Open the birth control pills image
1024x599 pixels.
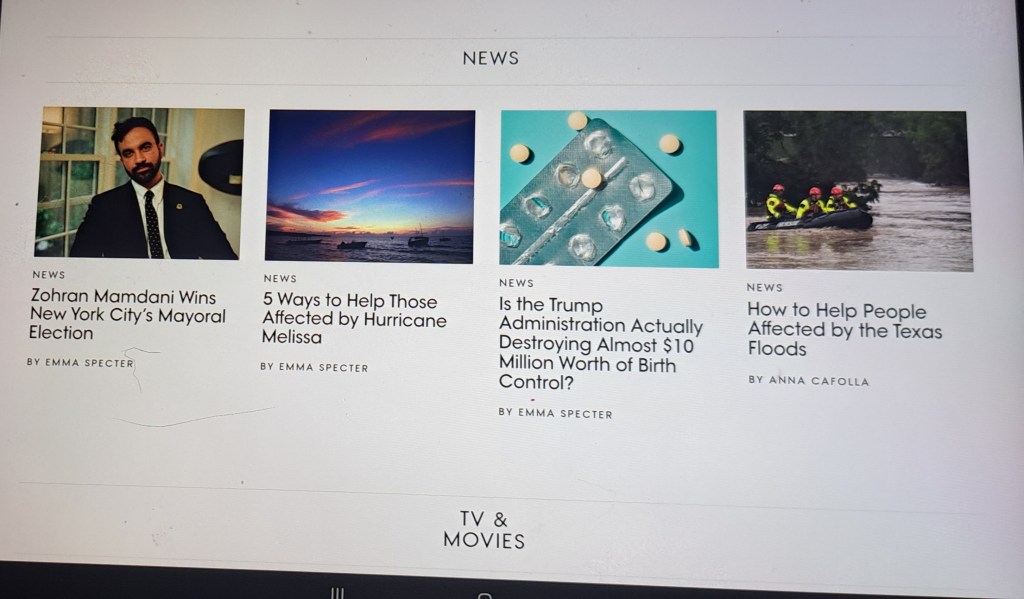[x=609, y=189]
